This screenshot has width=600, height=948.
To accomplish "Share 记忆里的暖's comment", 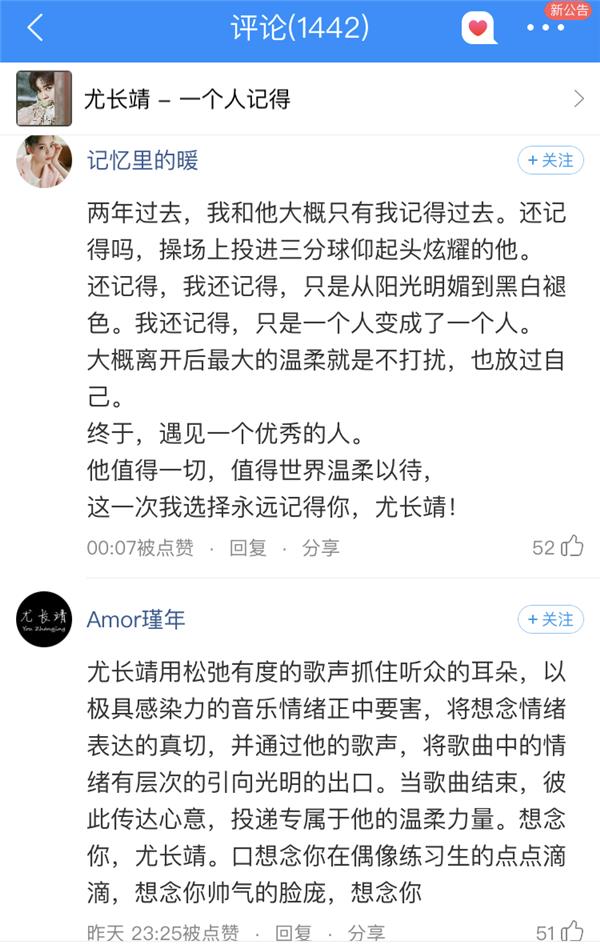I will click(321, 547).
